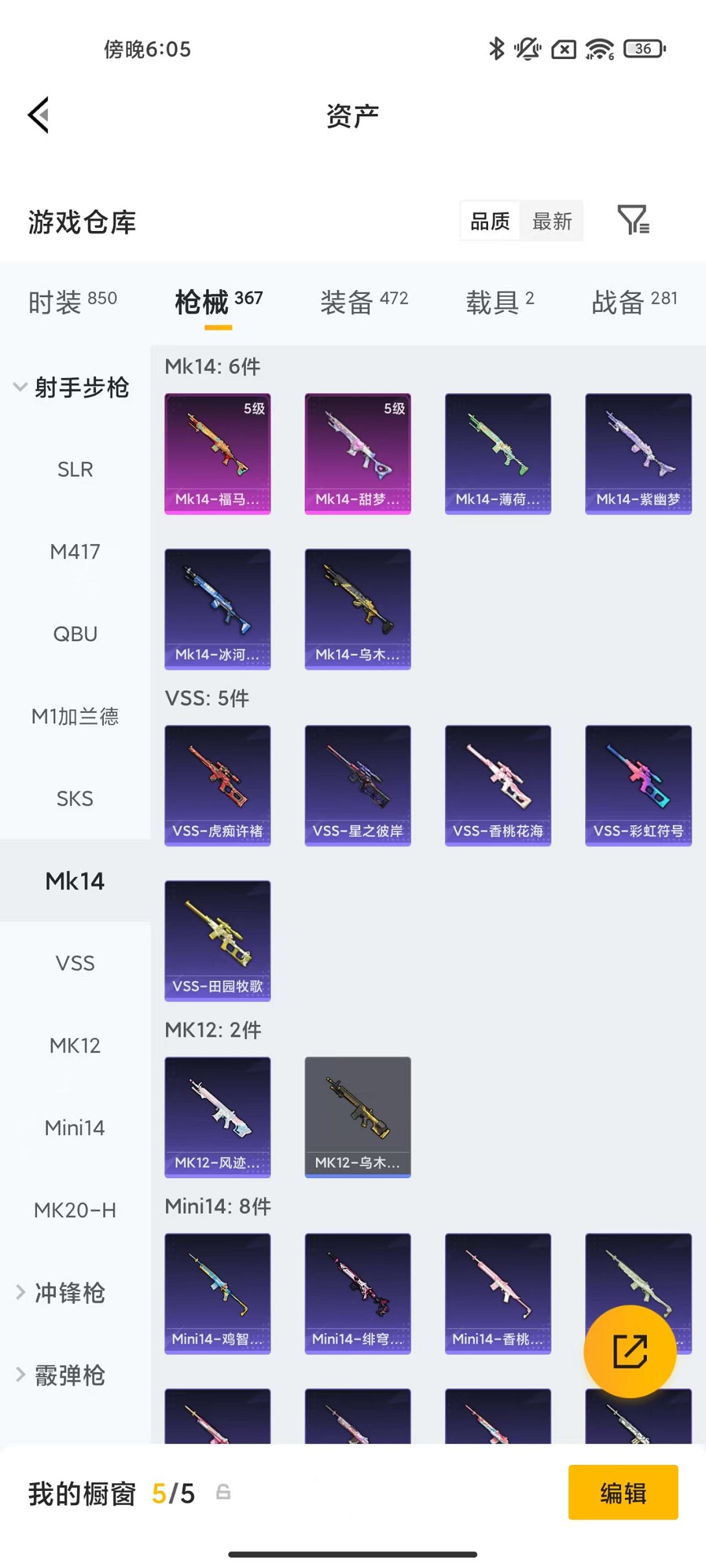Image resolution: width=706 pixels, height=1568 pixels.
Task: Go back from the 资产 page
Action: (39, 115)
